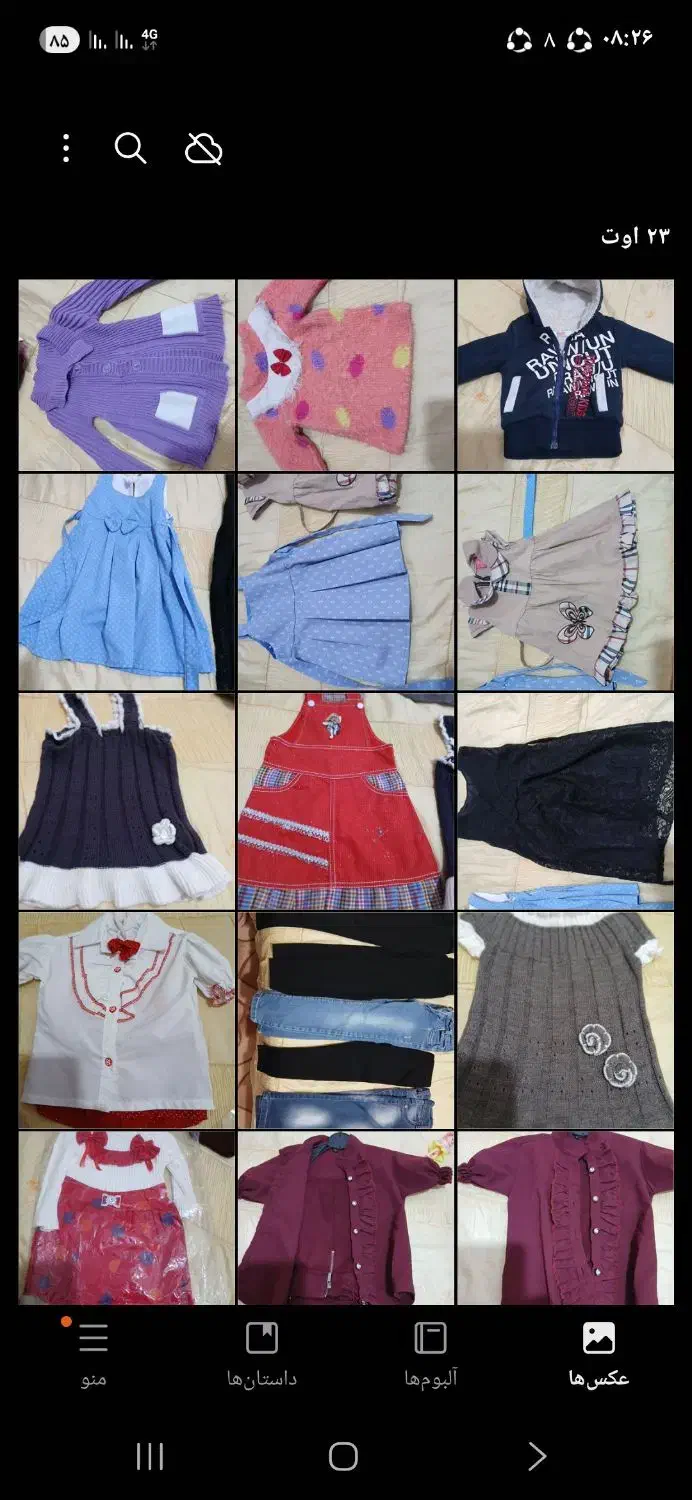Screen dimensions: 692x1500
Task: Open the stacked jeans and leggings photo
Action: coord(346,1020)
